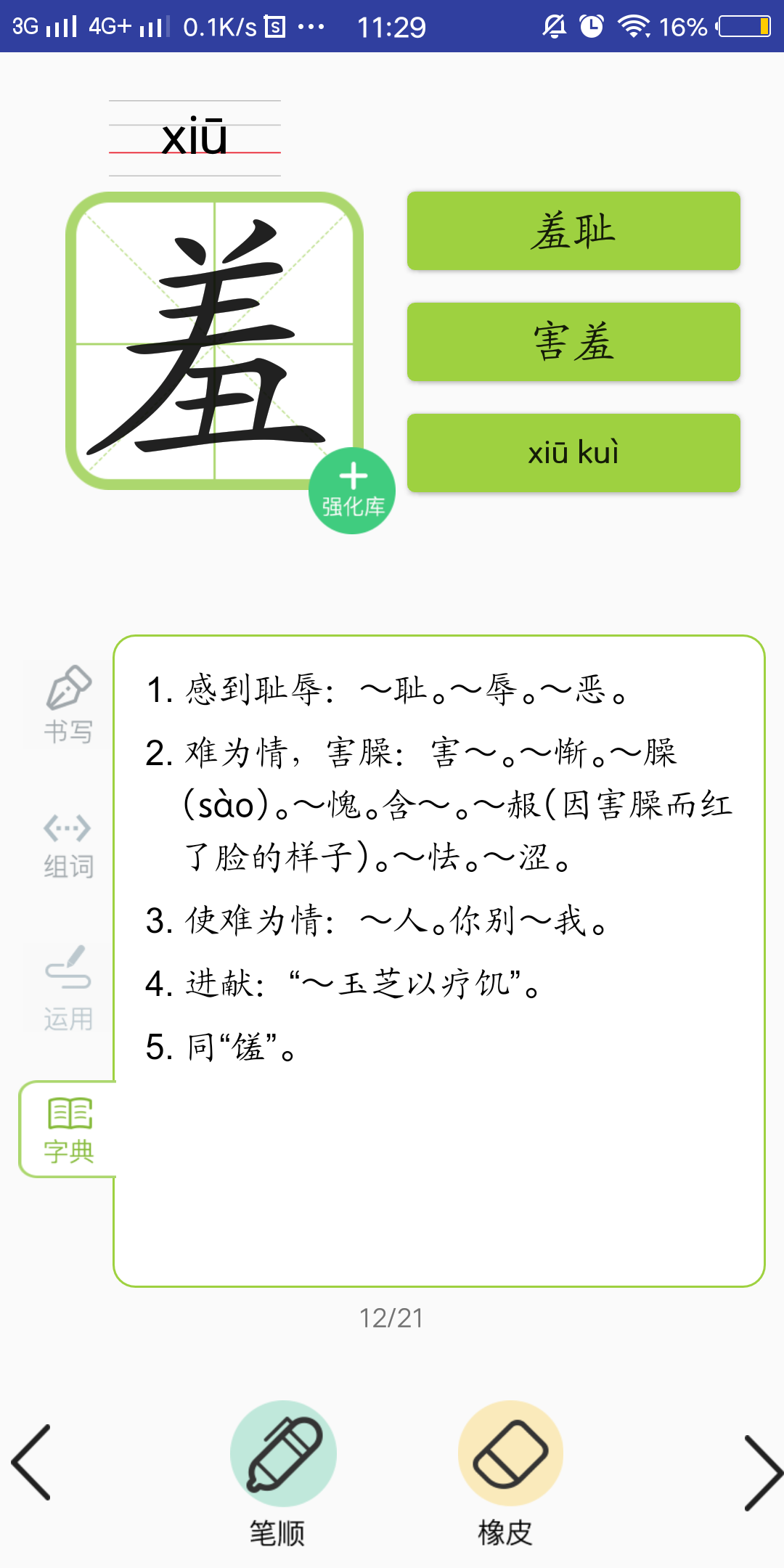Switch to the 书写 tab

(68, 704)
